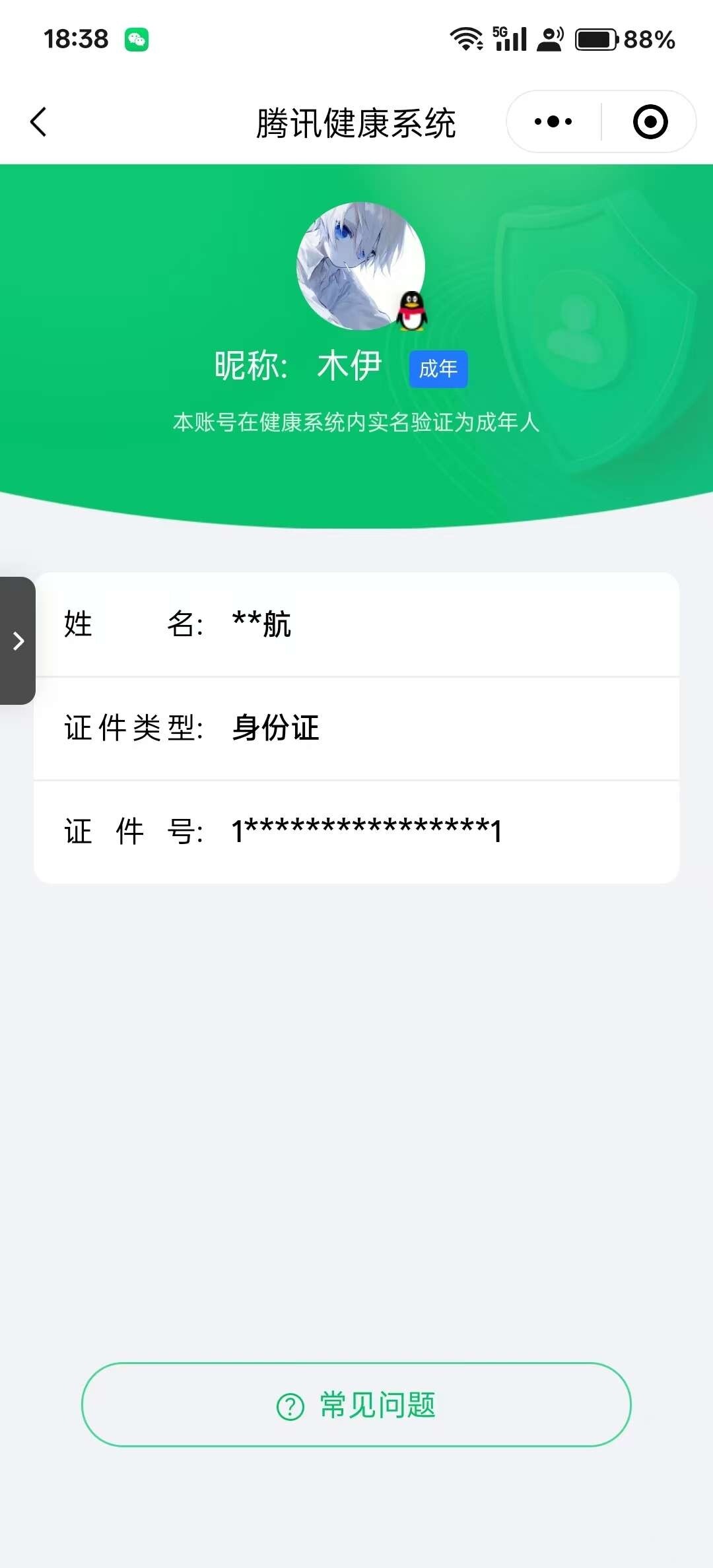This screenshot has width=713, height=1568.
Task: Tap the accessibility ear icon in status bar
Action: tap(549, 40)
